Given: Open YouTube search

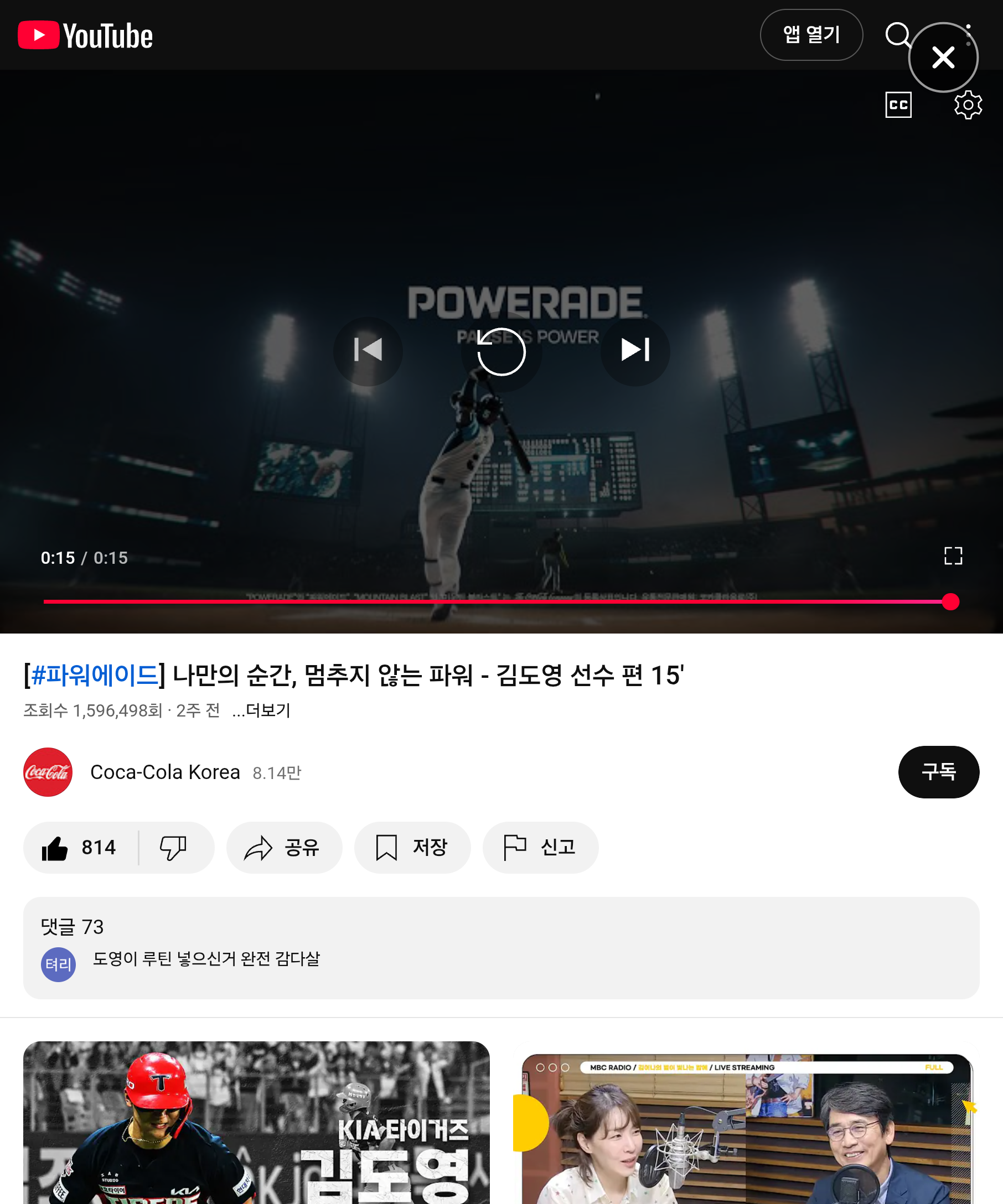Looking at the screenshot, I should coord(896,35).
